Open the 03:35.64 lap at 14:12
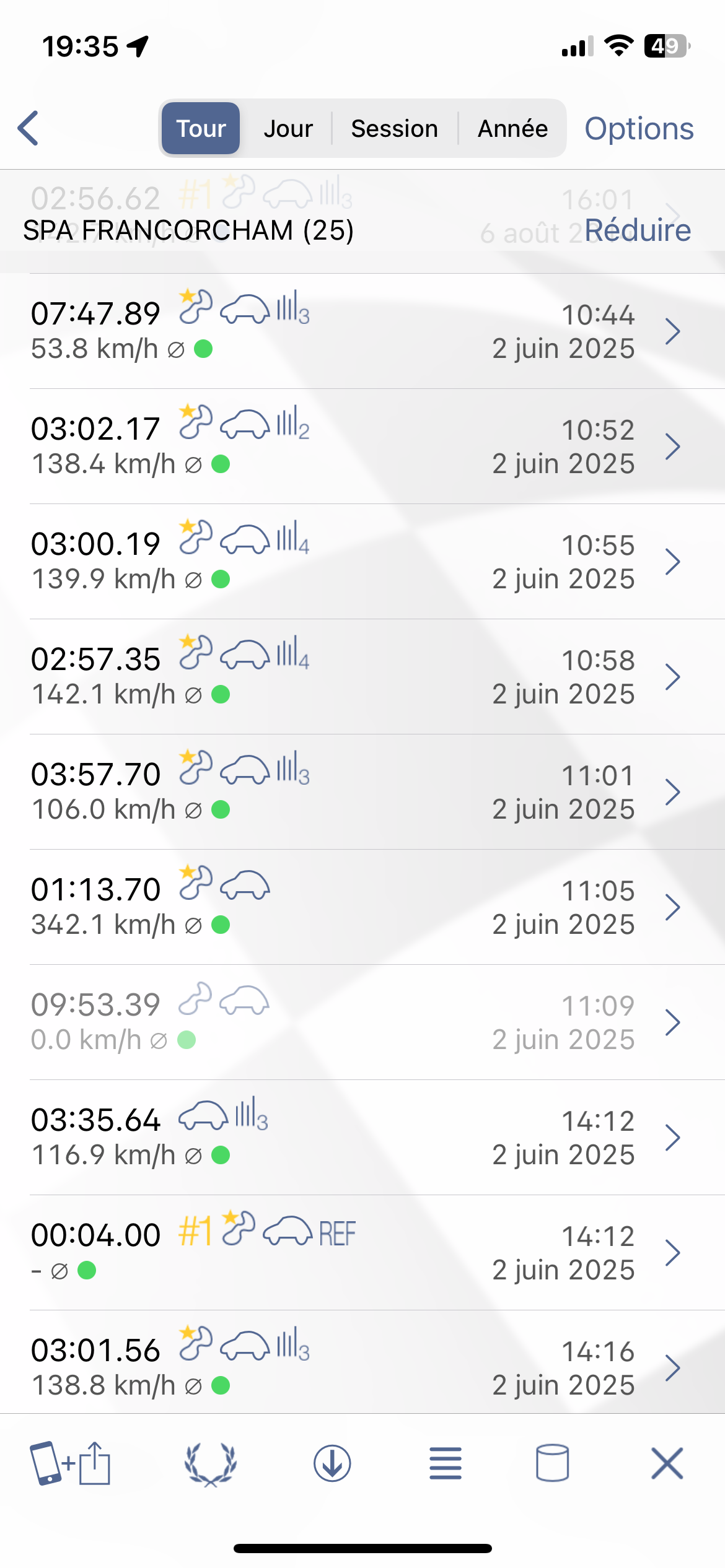 (x=362, y=1138)
